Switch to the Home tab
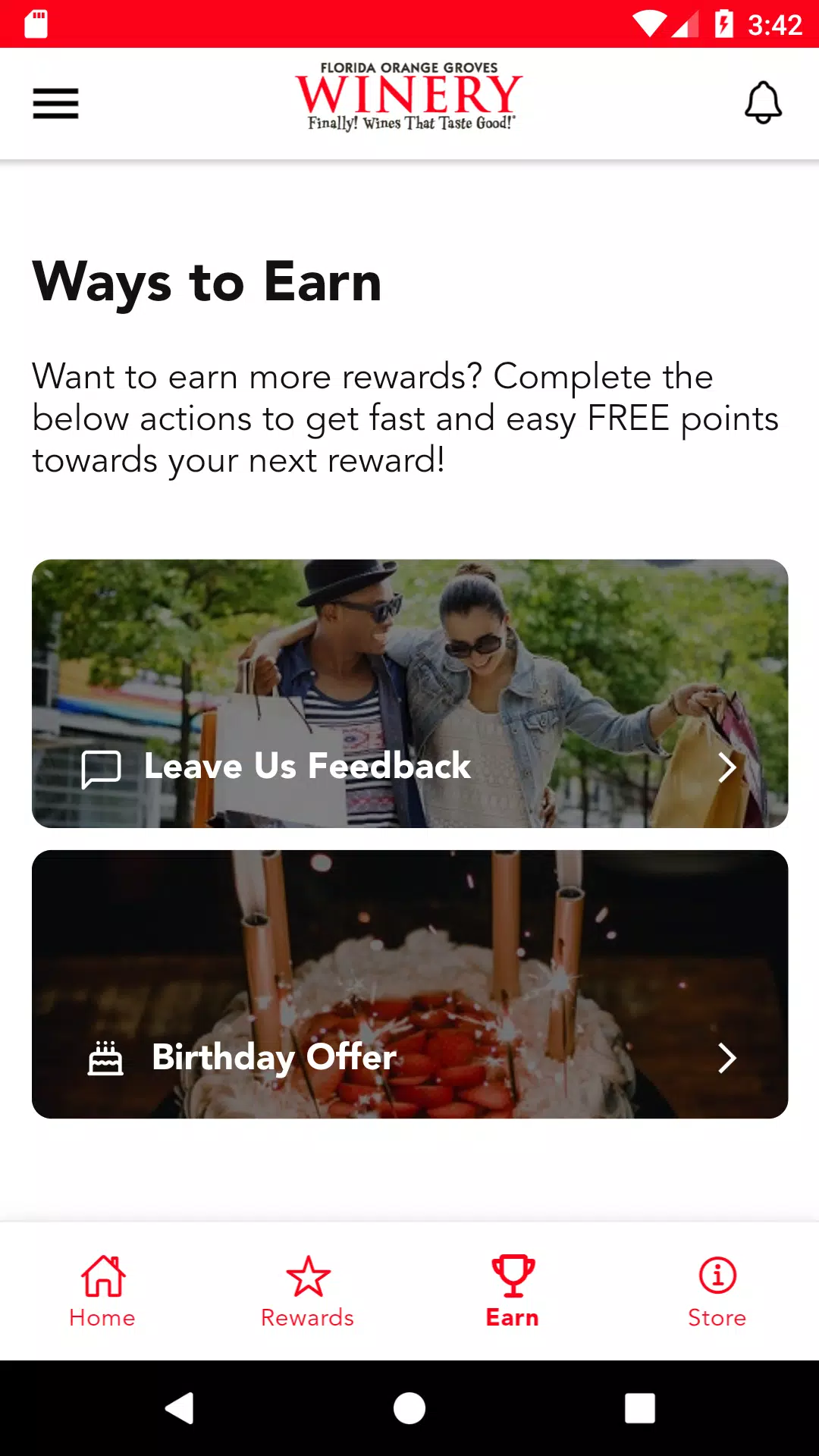 (102, 1291)
